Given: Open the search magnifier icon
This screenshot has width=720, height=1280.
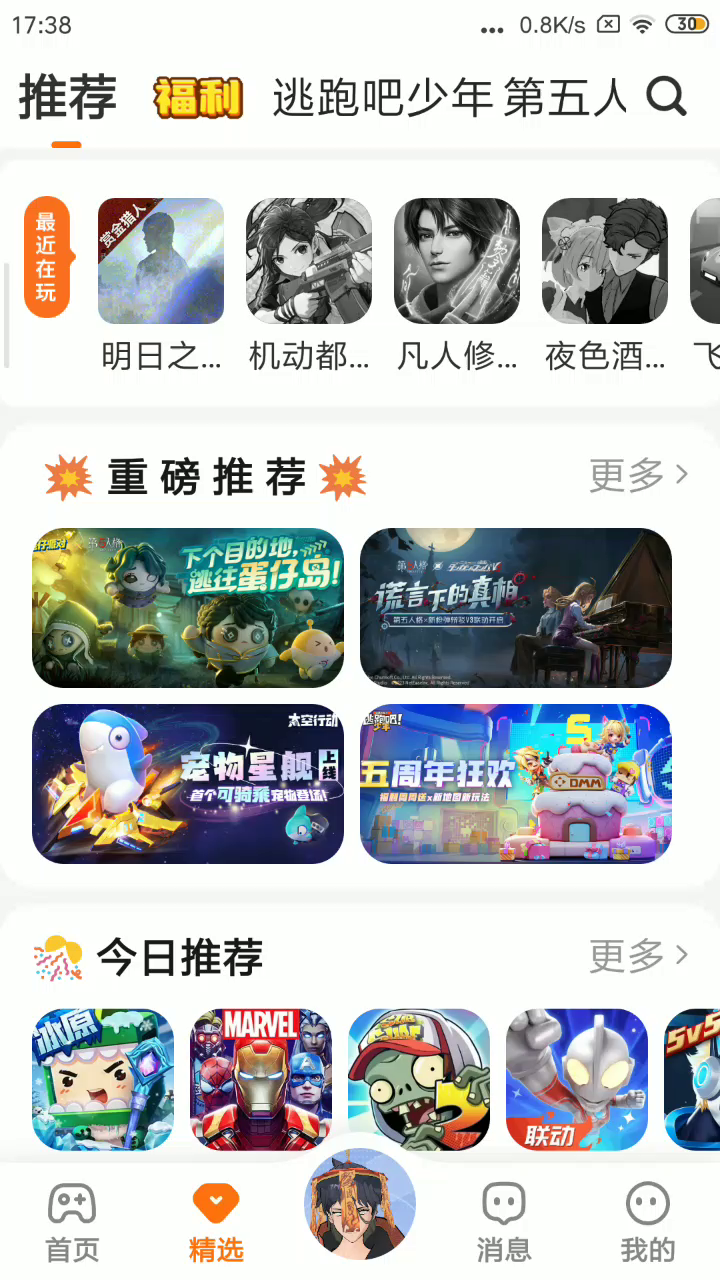Looking at the screenshot, I should coord(666,97).
